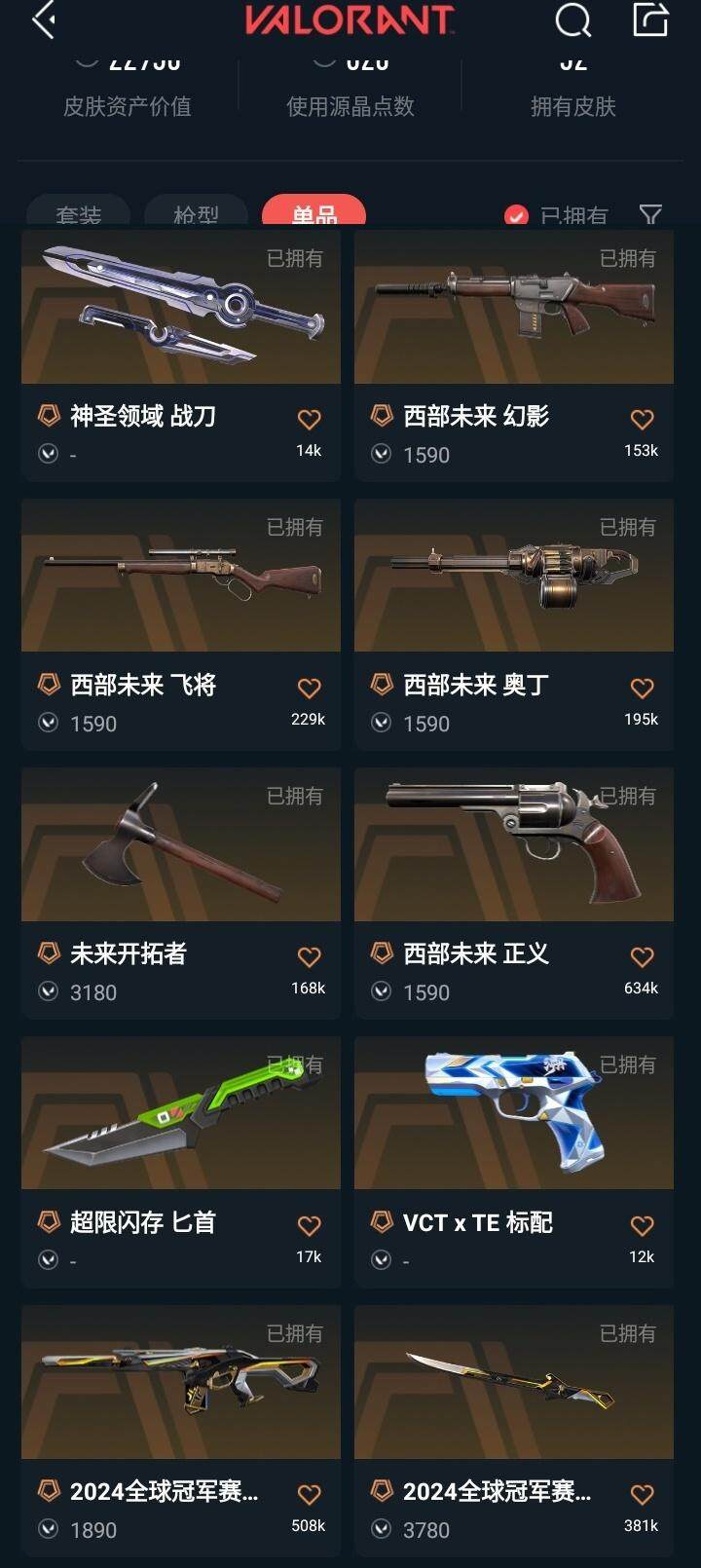The image size is (701, 1568).
Task: Go back with the top-left arrow
Action: pyautogui.click(x=44, y=19)
